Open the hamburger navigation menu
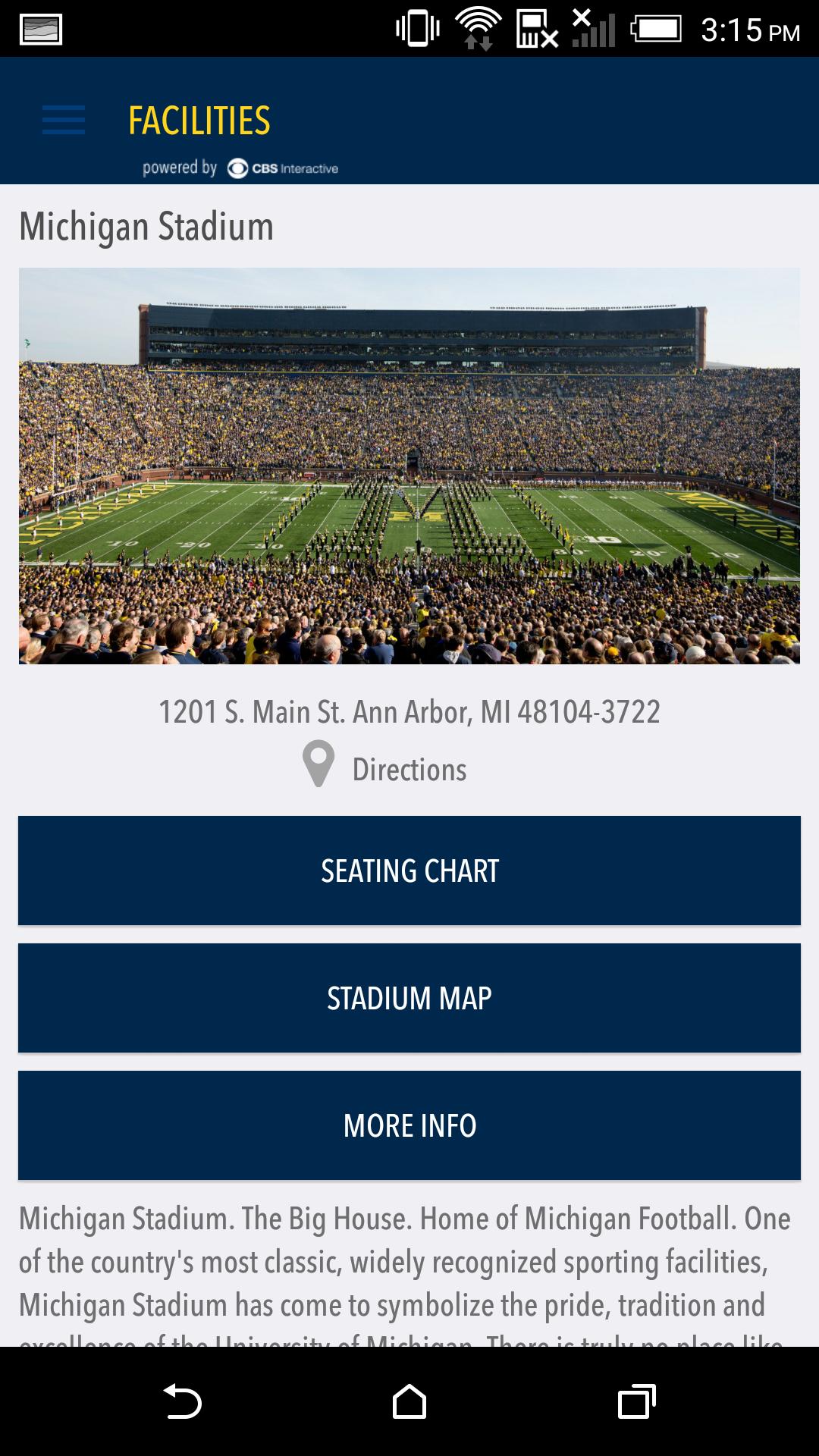This screenshot has width=819, height=1456. point(63,121)
